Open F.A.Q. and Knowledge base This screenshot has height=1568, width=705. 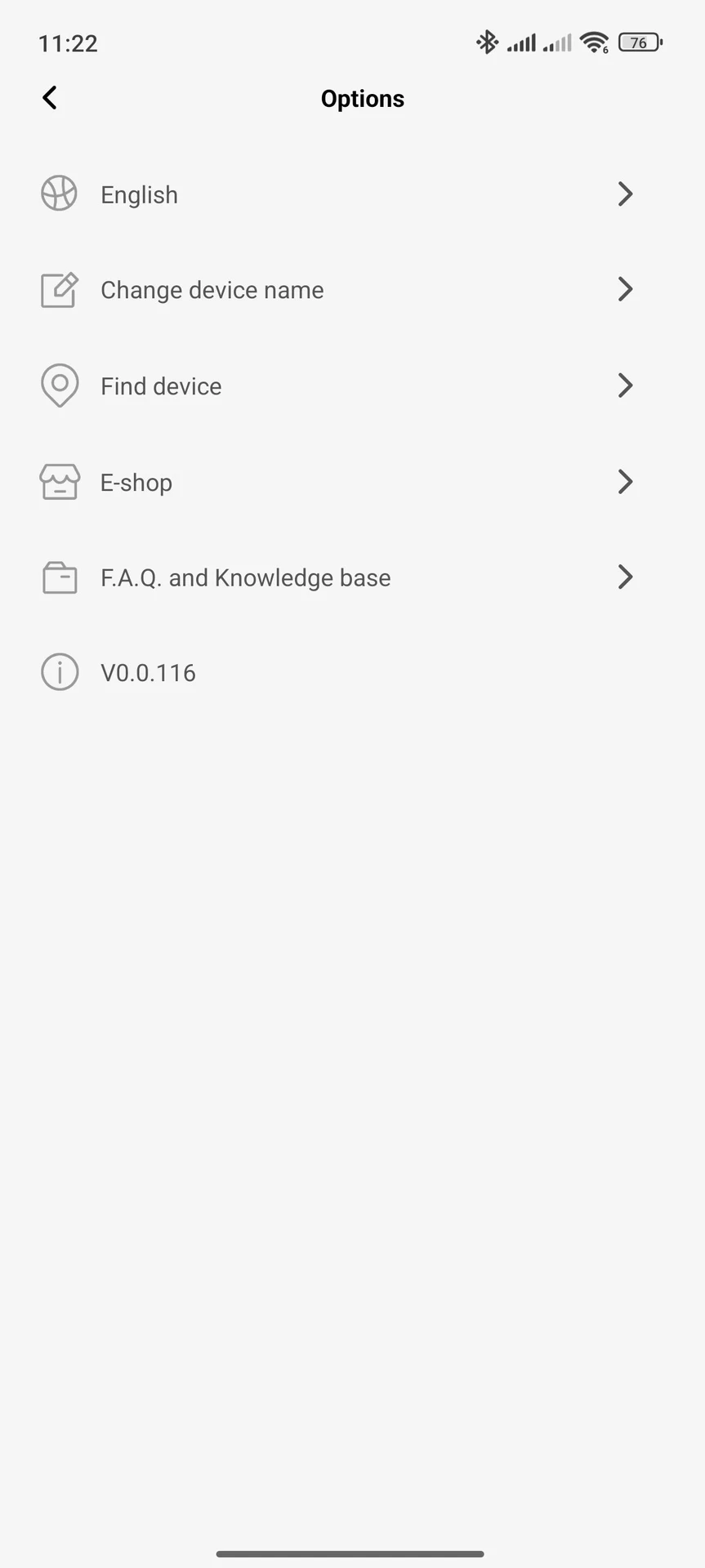pos(352,577)
